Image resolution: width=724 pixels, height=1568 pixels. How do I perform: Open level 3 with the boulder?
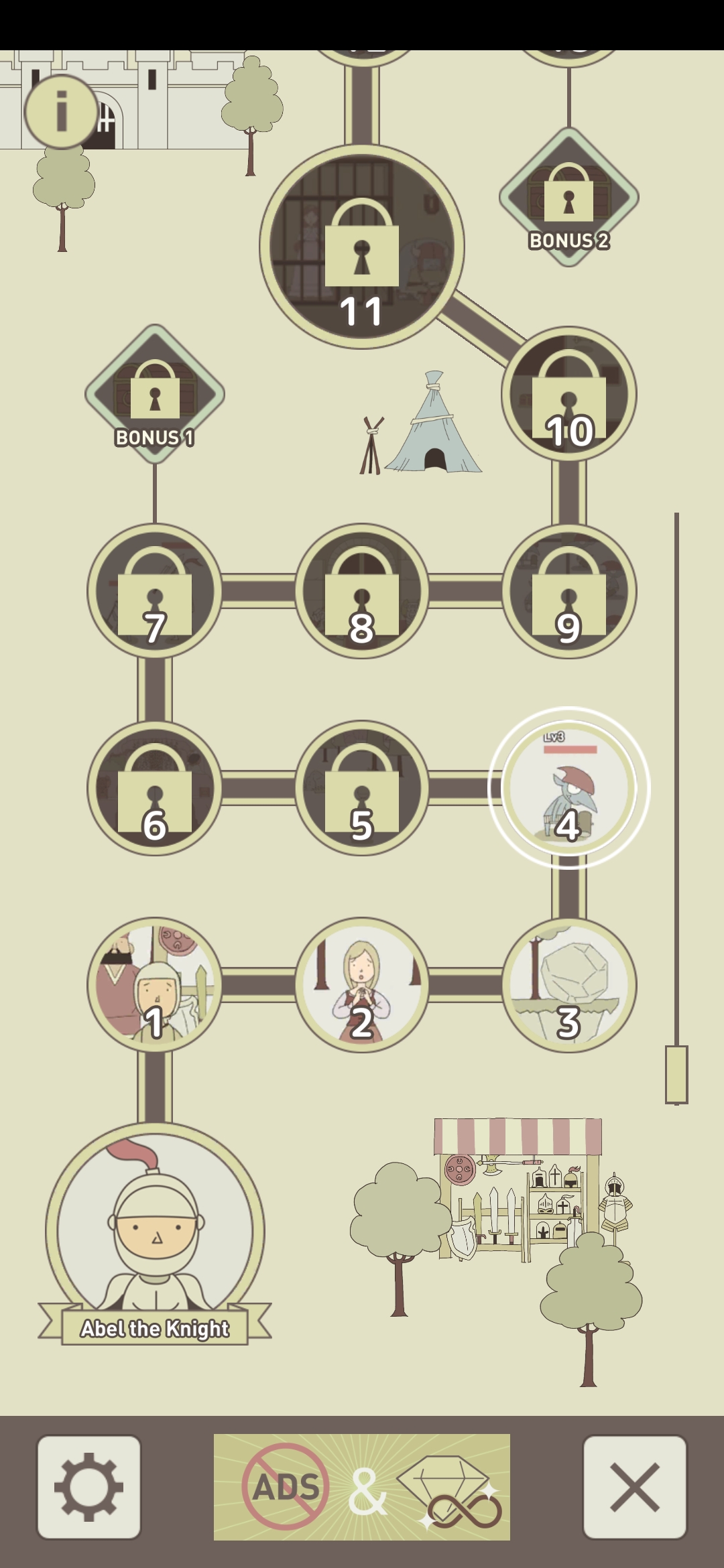click(x=568, y=984)
